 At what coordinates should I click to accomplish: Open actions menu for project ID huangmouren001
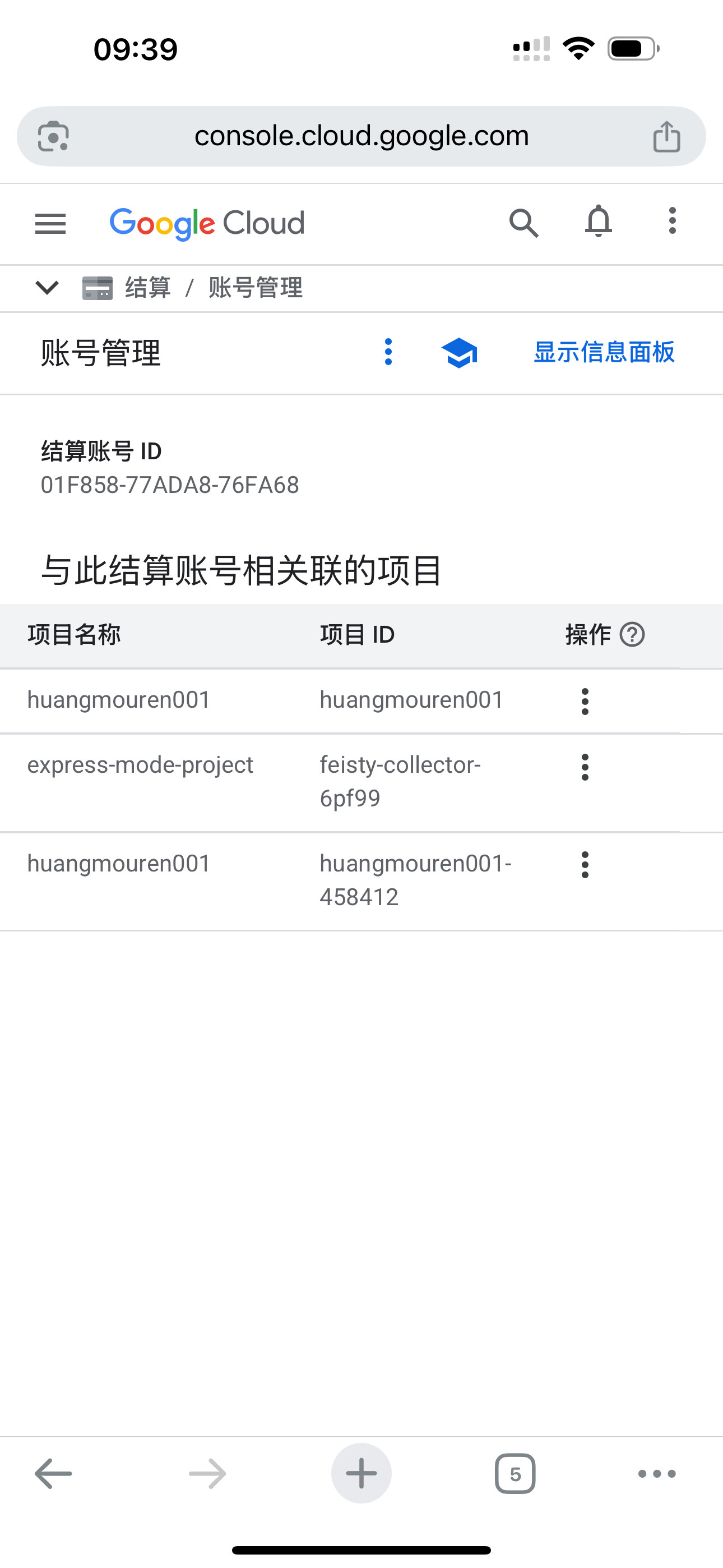[x=584, y=701]
